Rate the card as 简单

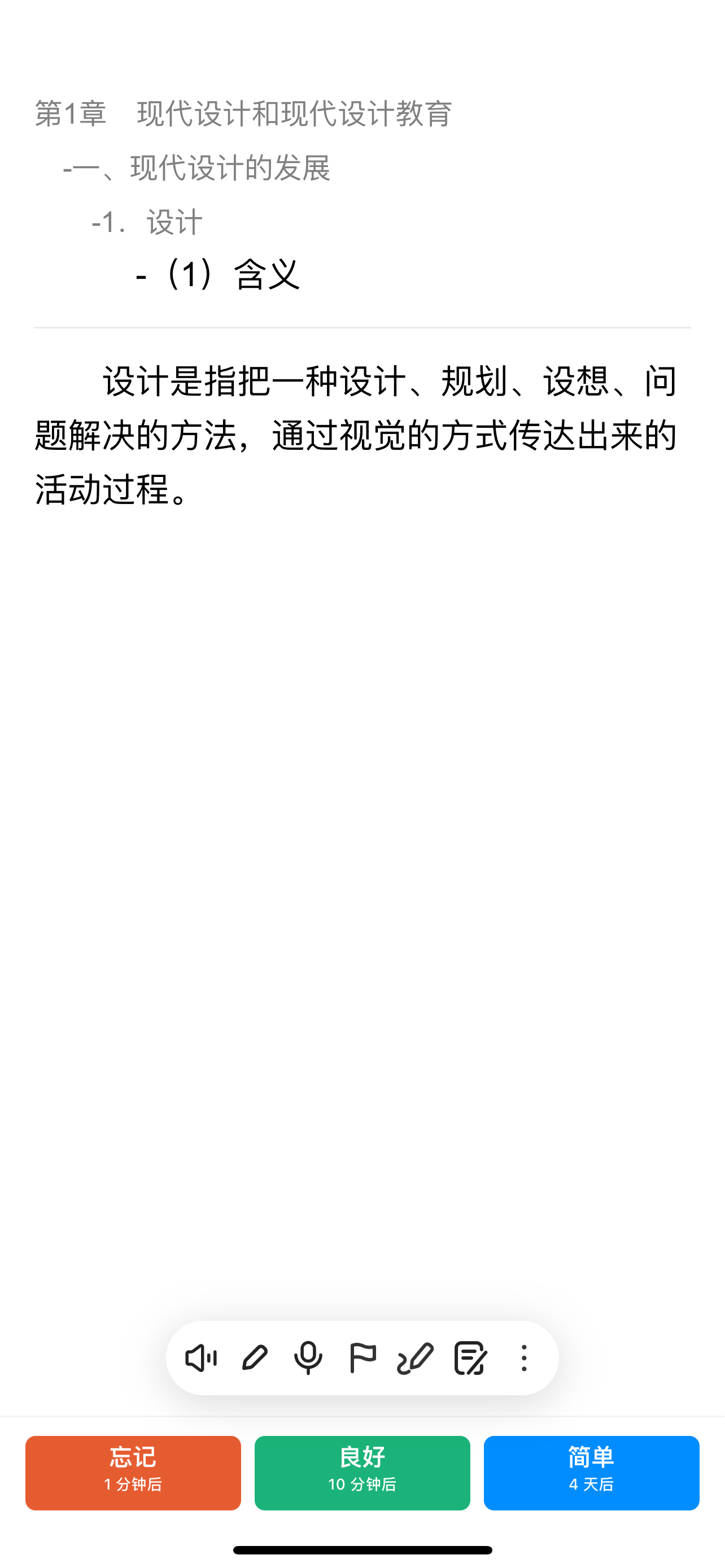(x=592, y=1473)
